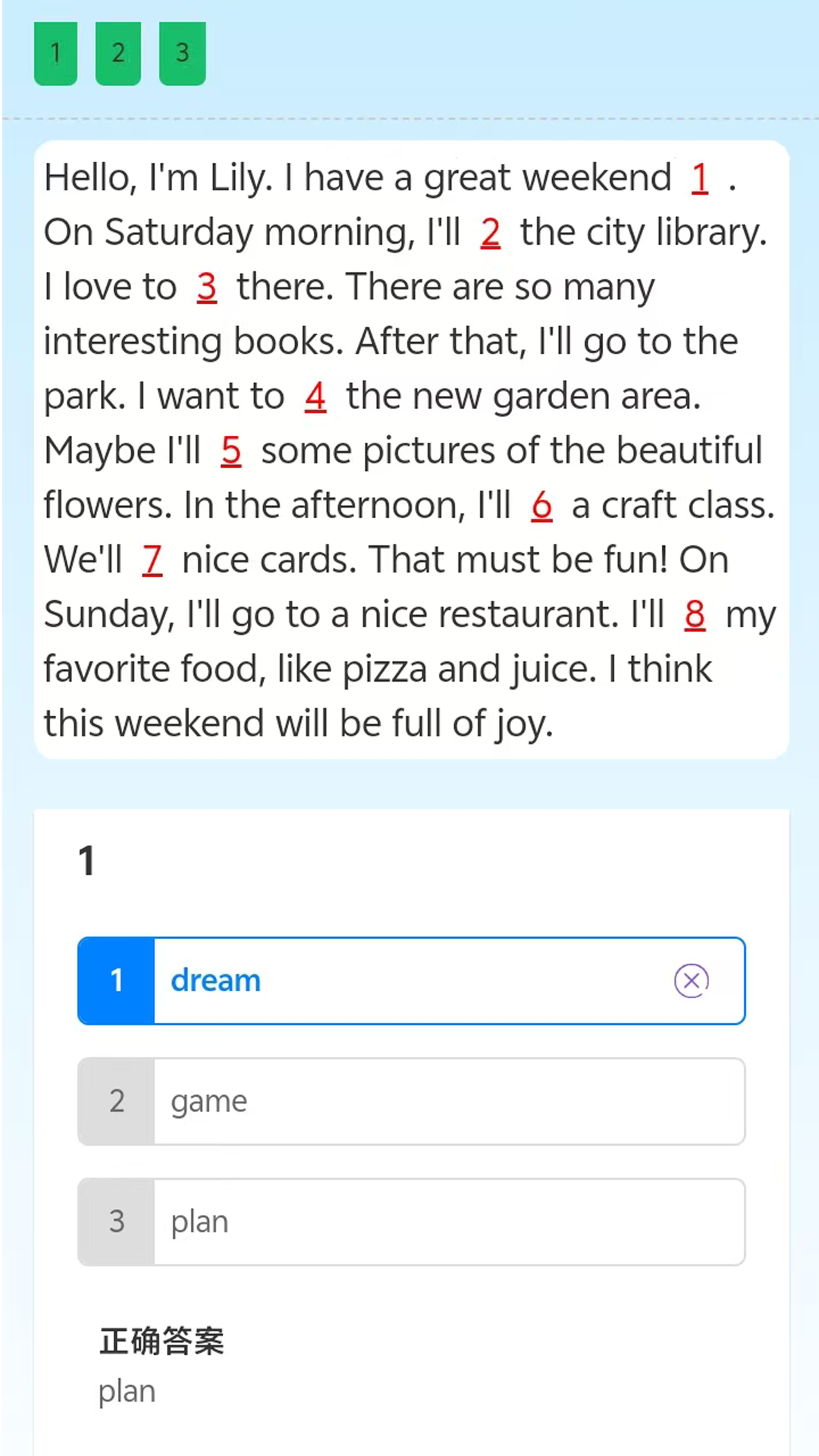The height and width of the screenshot is (1456, 819).
Task: Open blank number 7 before "nice cards"
Action: [x=152, y=560]
